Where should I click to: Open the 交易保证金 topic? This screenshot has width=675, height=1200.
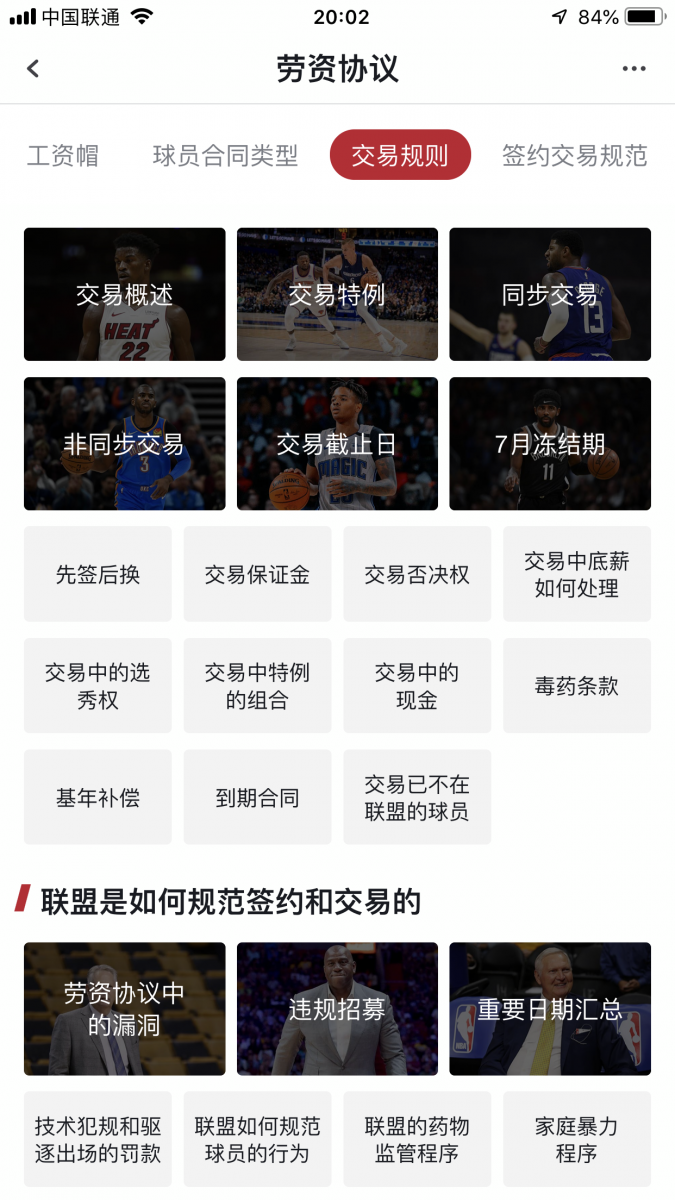click(x=257, y=574)
